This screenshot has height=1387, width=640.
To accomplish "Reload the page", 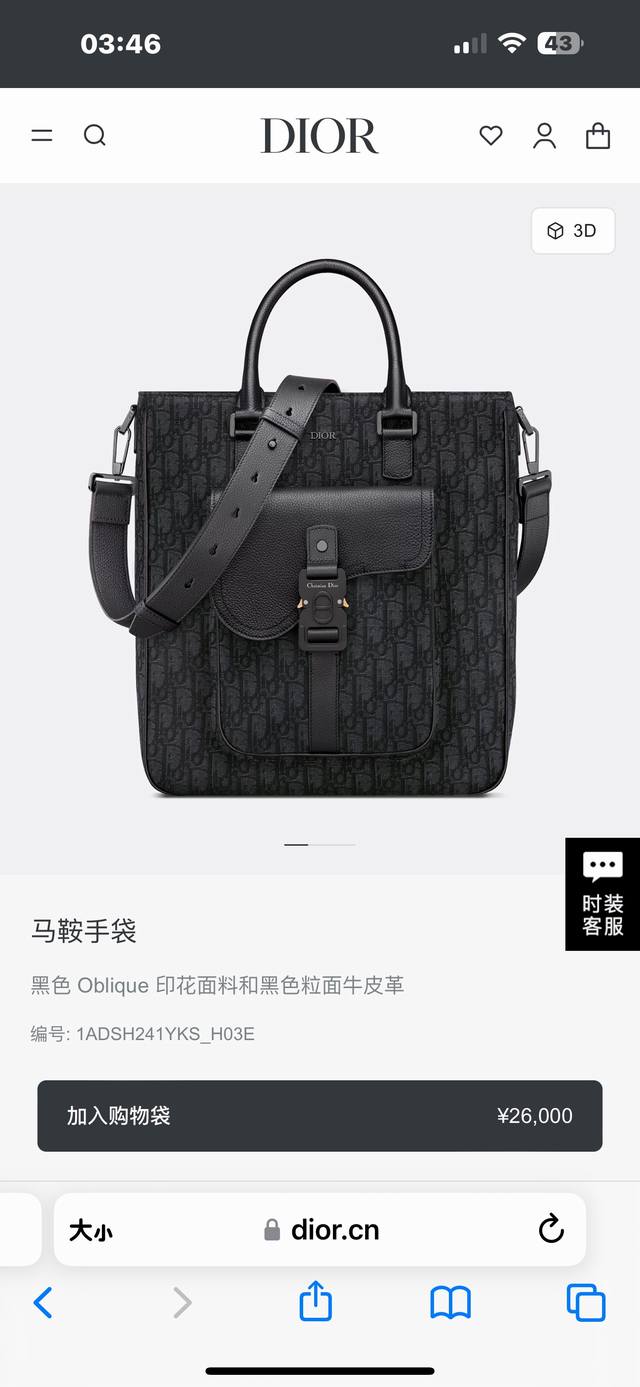I will click(551, 1230).
